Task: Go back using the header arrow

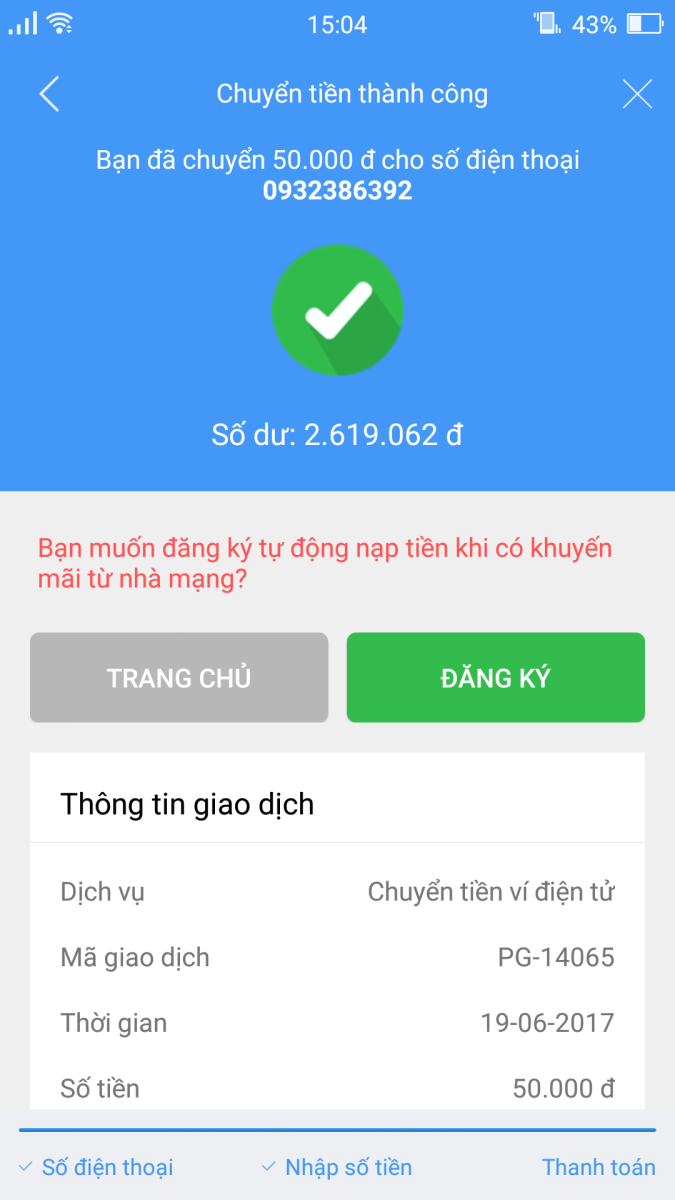Action: click(49, 94)
